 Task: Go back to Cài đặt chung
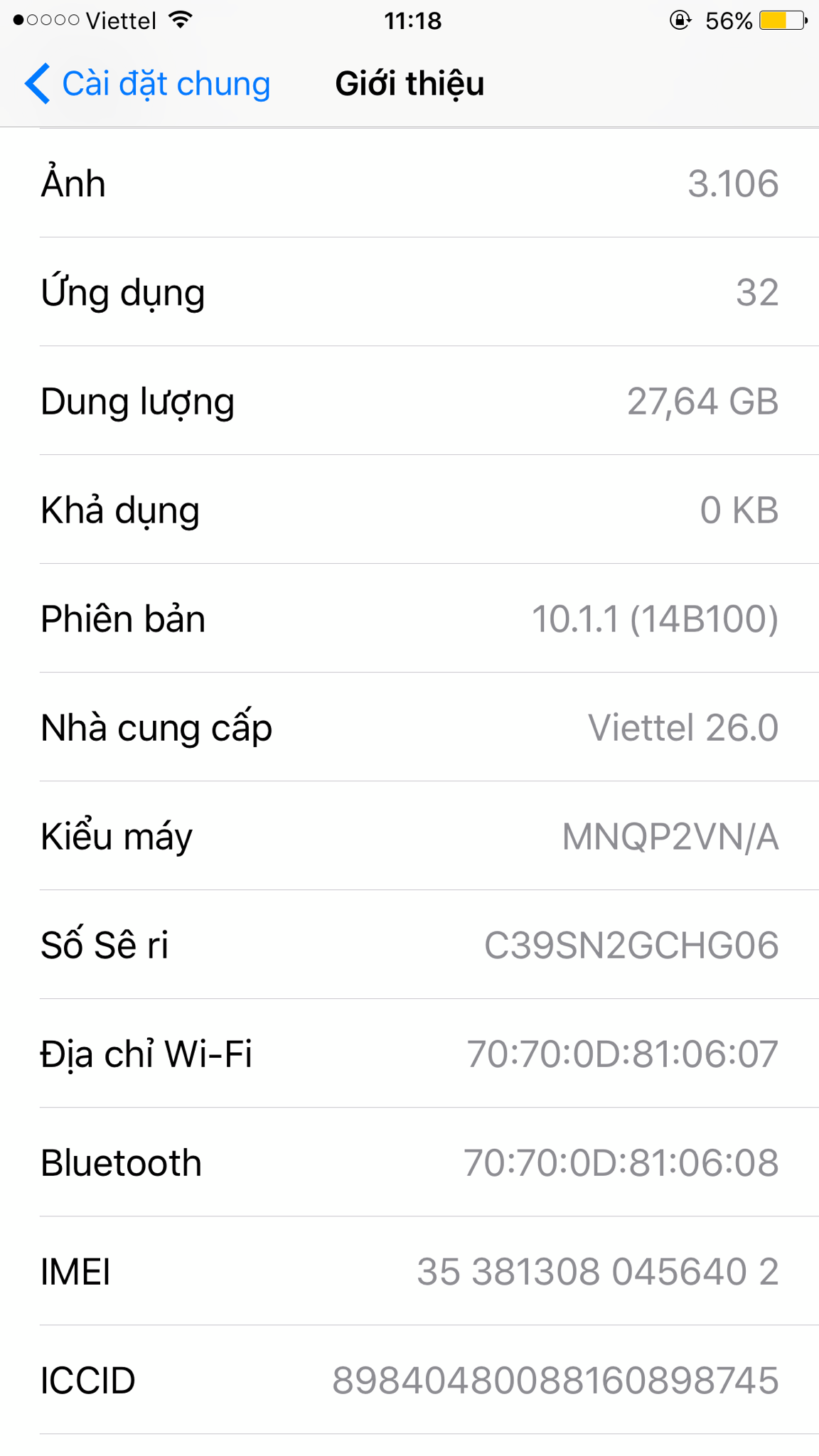point(147,84)
